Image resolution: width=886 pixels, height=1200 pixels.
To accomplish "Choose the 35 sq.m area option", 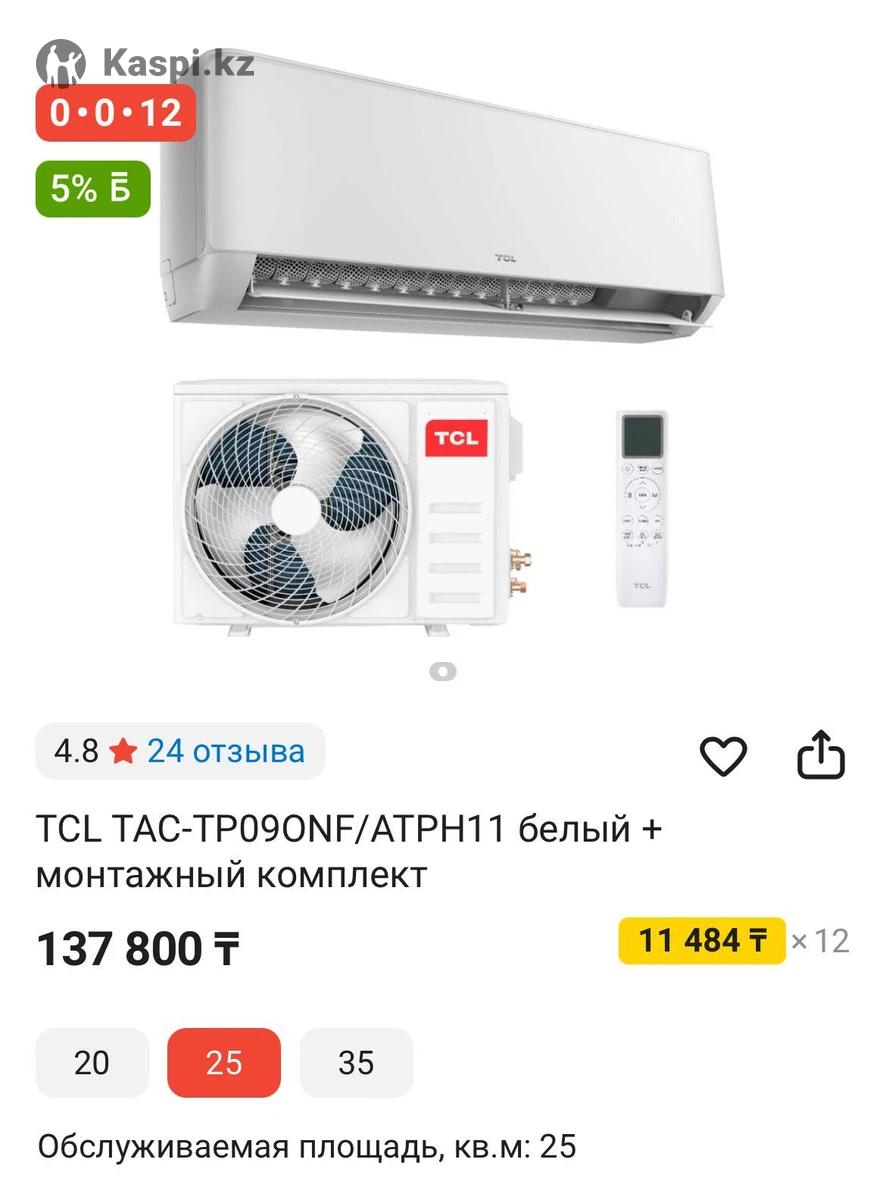I will pos(356,1062).
